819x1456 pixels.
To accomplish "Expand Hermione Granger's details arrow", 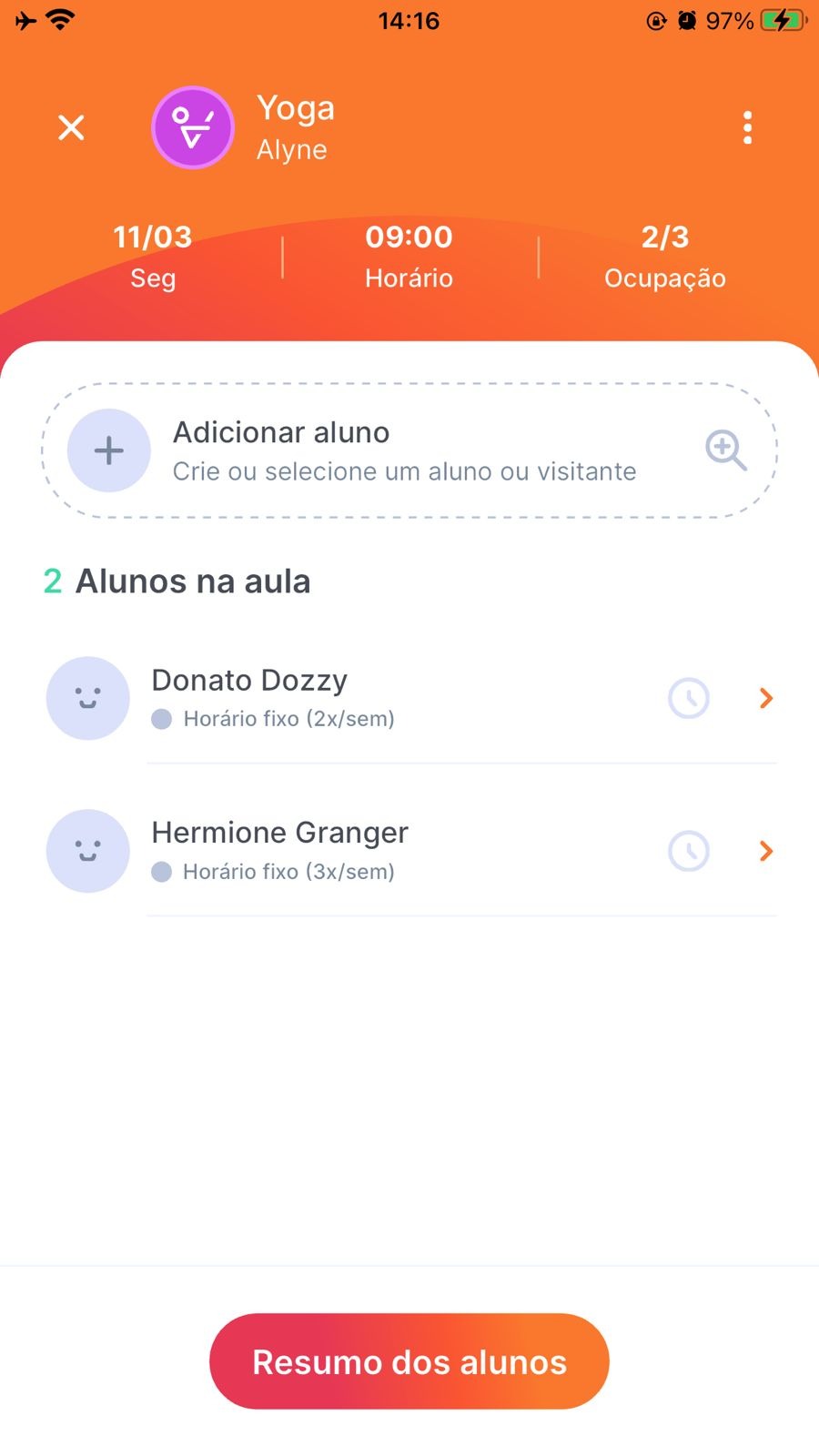I will (x=766, y=851).
